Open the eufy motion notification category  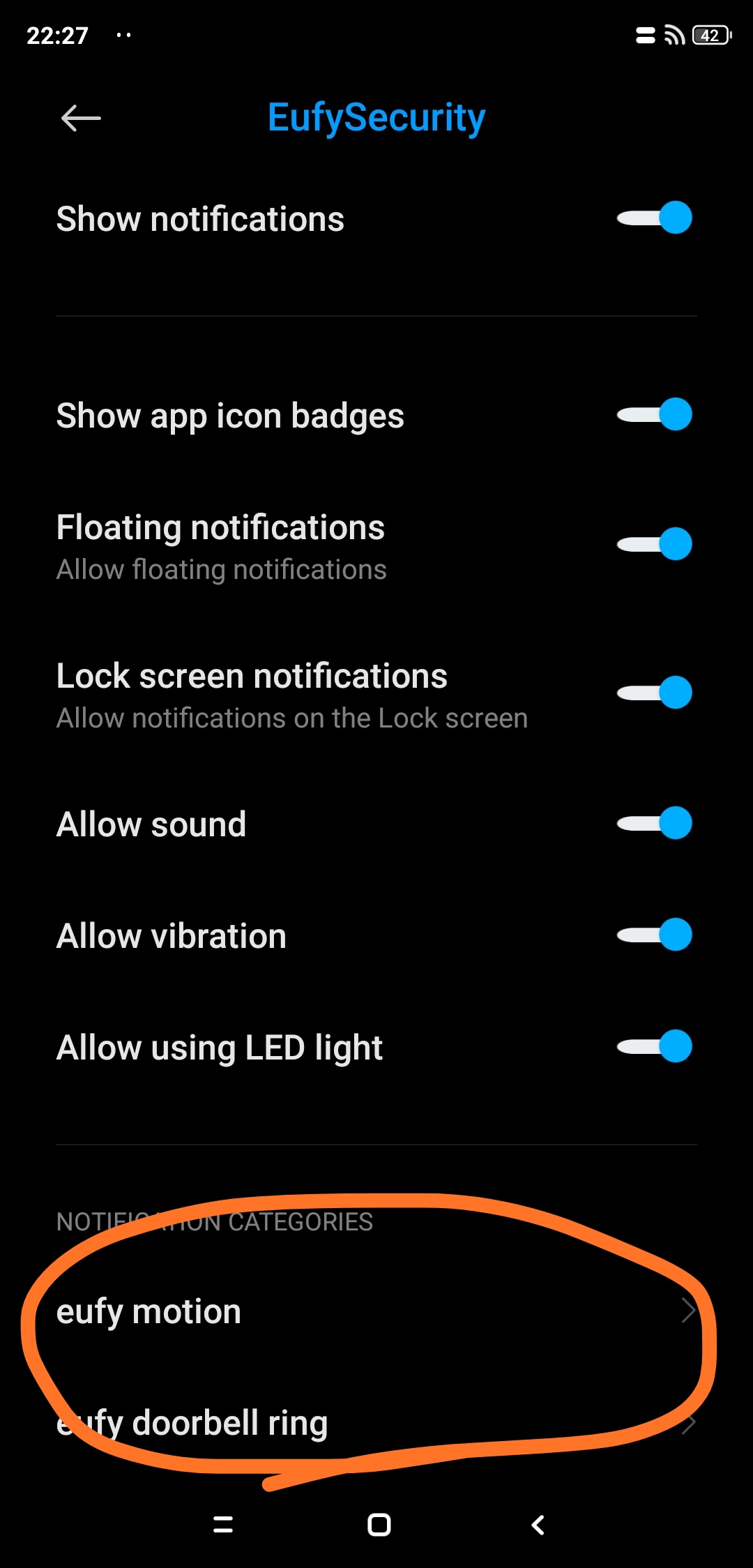point(279,1310)
